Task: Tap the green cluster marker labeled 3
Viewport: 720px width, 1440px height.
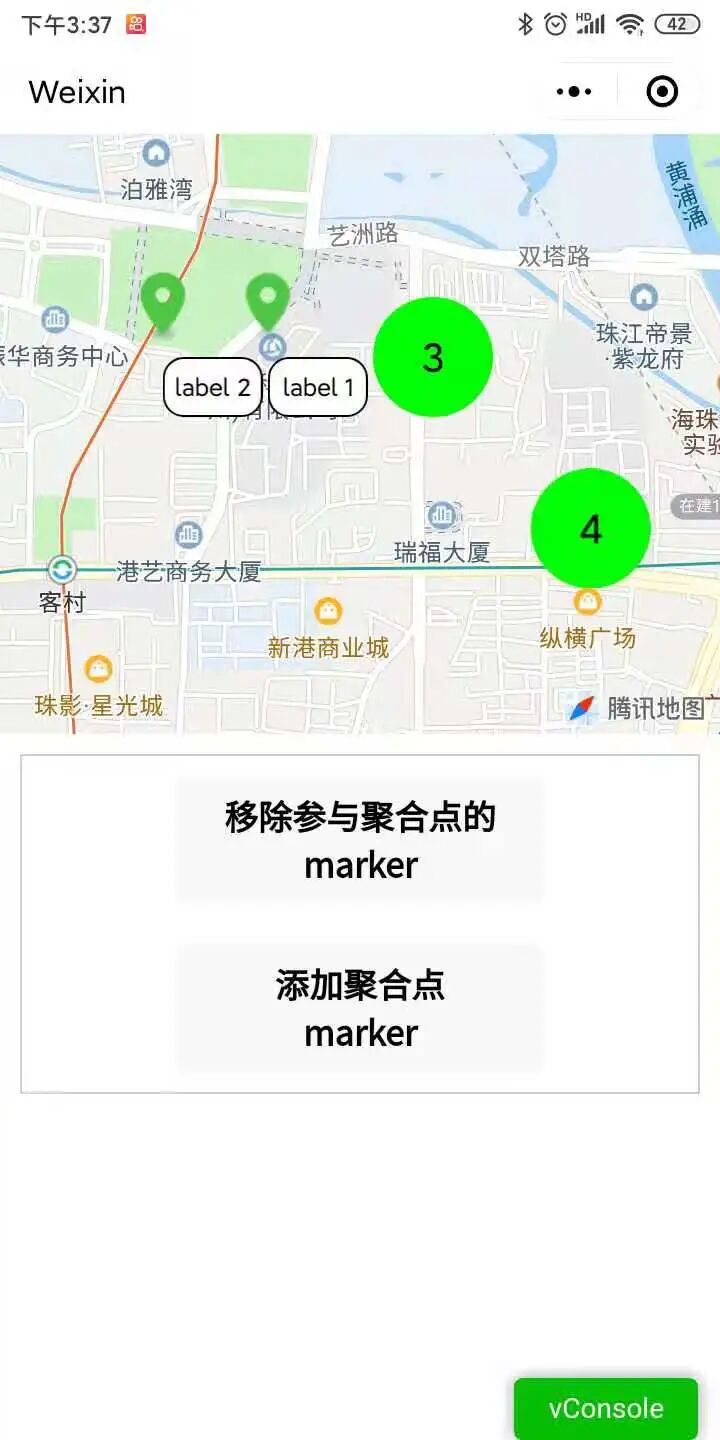Action: coord(433,357)
